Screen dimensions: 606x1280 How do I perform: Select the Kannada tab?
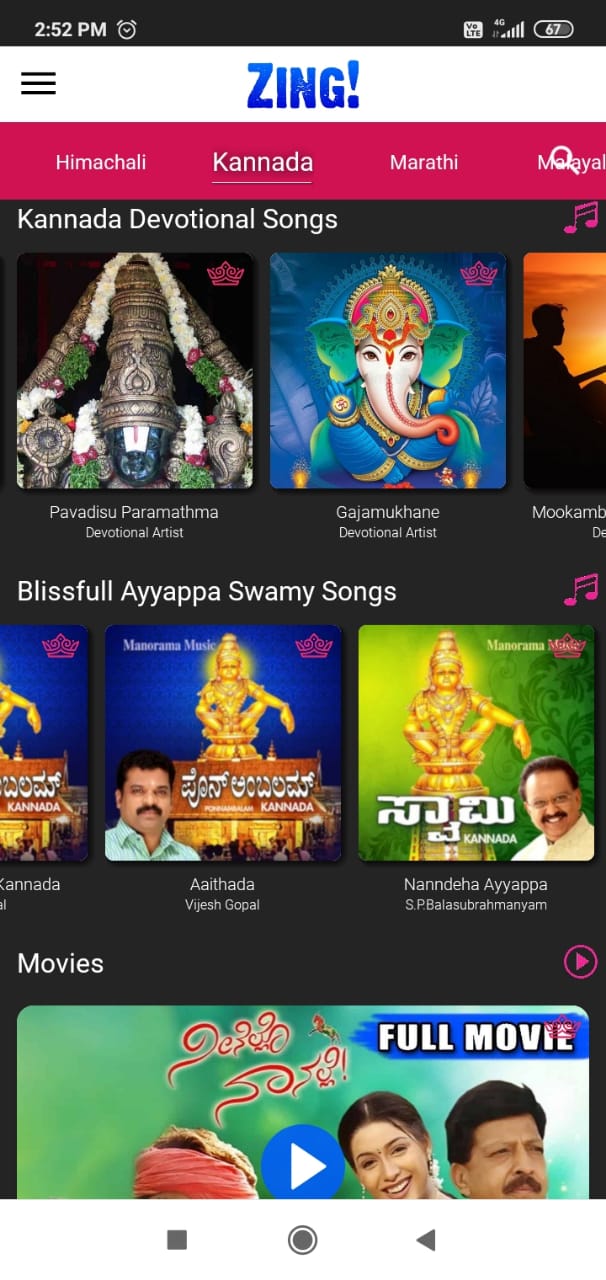pyautogui.click(x=262, y=162)
